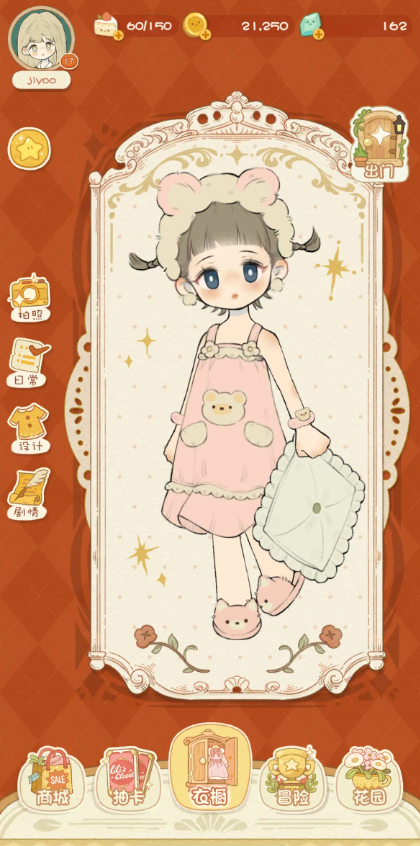Switch to the 抽卡 card draw tab
The width and height of the screenshot is (420, 846).
[129, 779]
